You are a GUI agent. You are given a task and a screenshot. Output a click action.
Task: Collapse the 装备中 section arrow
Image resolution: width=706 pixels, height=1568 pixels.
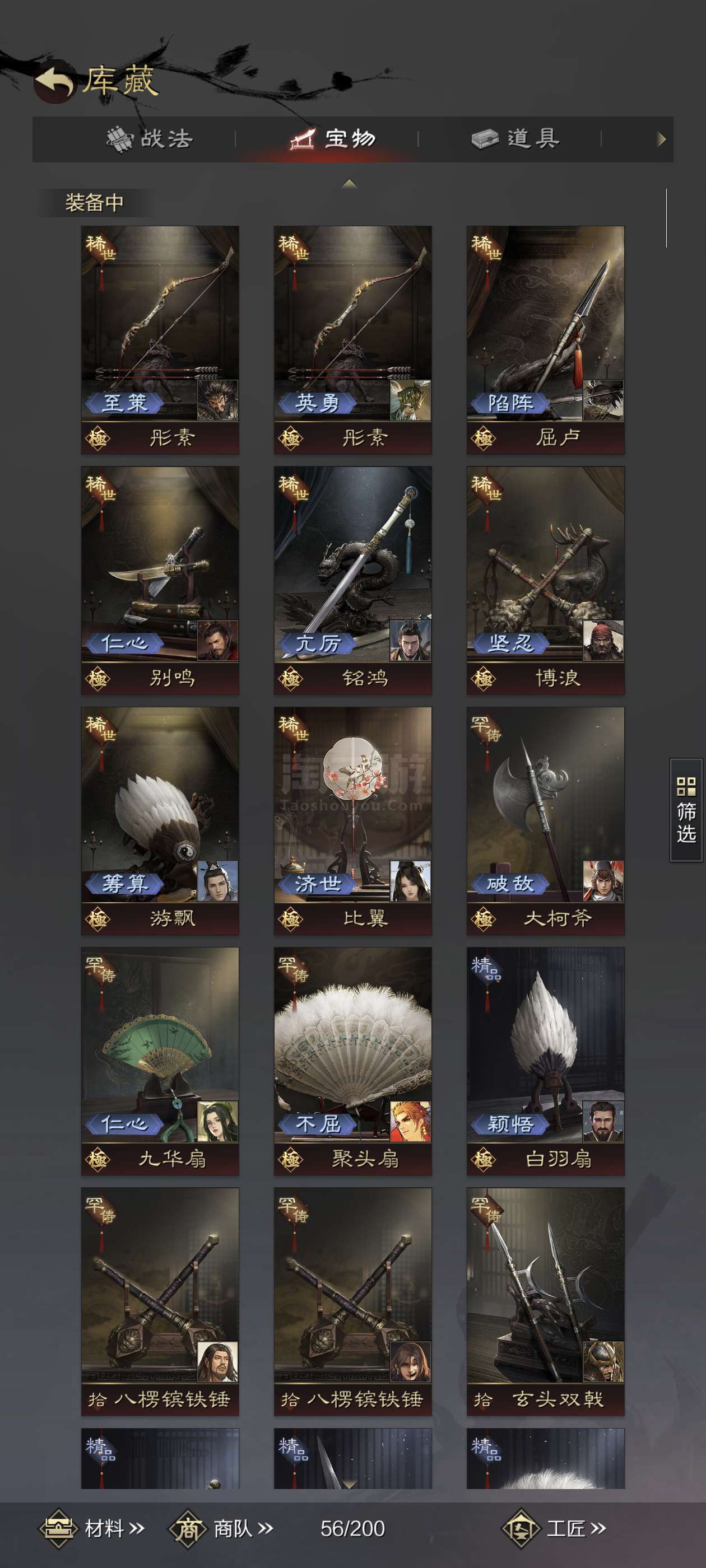[x=349, y=183]
